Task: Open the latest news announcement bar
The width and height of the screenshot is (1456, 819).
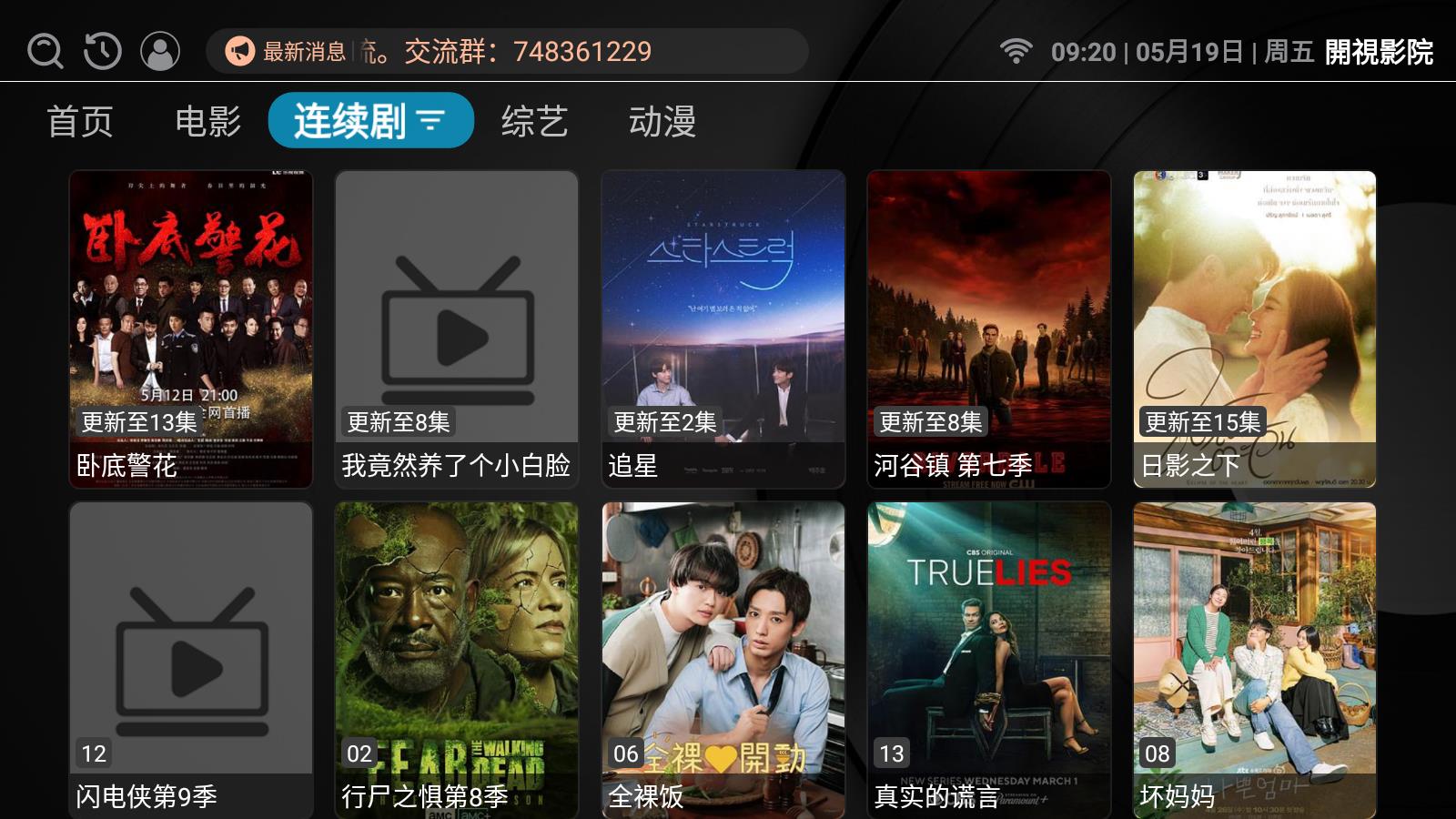Action: (x=506, y=51)
